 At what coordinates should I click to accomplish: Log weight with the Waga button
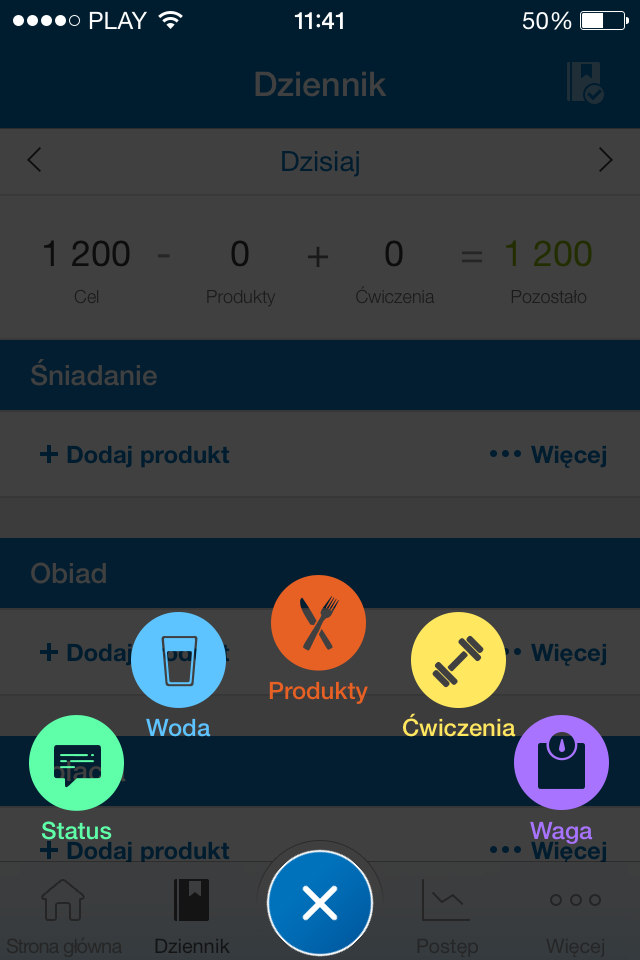(561, 763)
